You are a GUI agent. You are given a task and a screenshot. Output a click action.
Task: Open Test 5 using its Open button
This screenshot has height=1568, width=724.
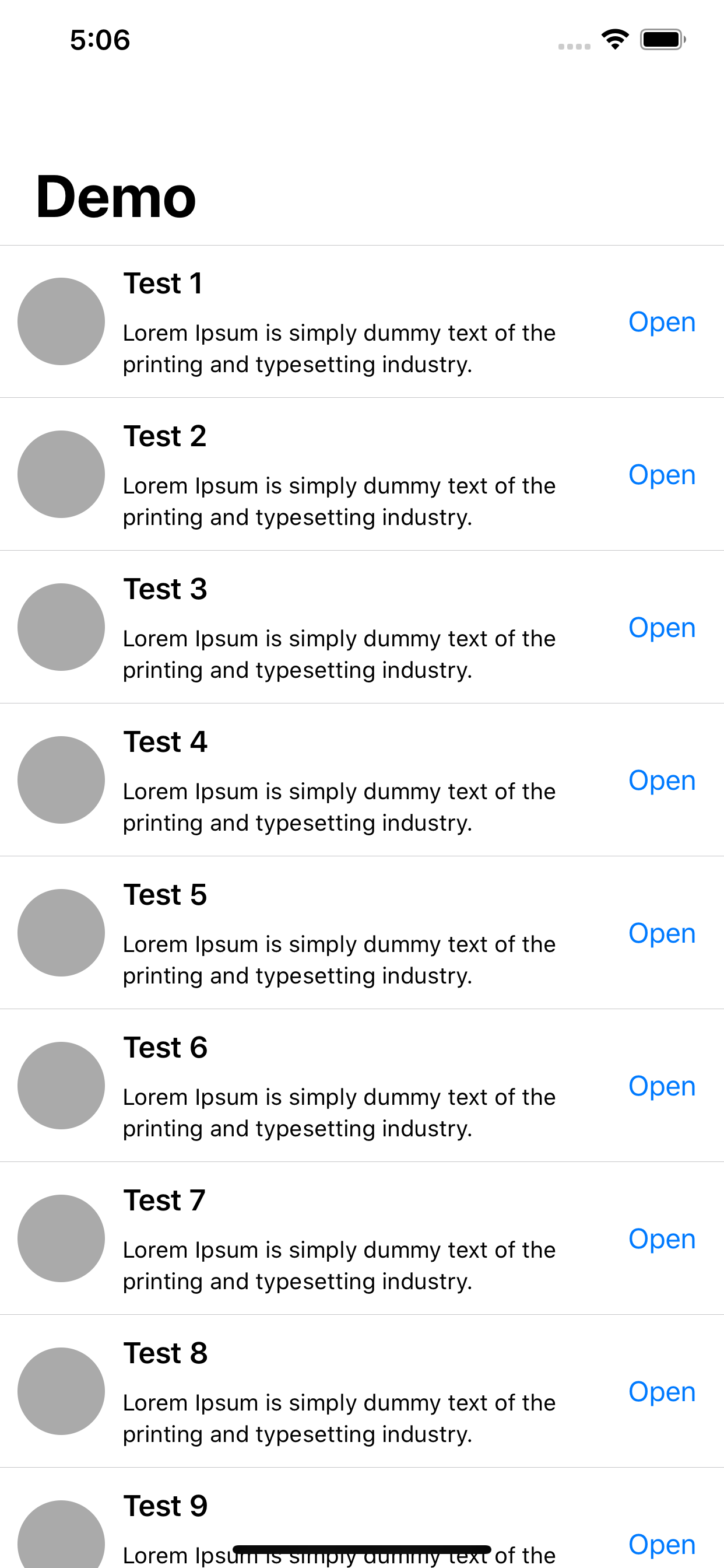[x=662, y=933]
